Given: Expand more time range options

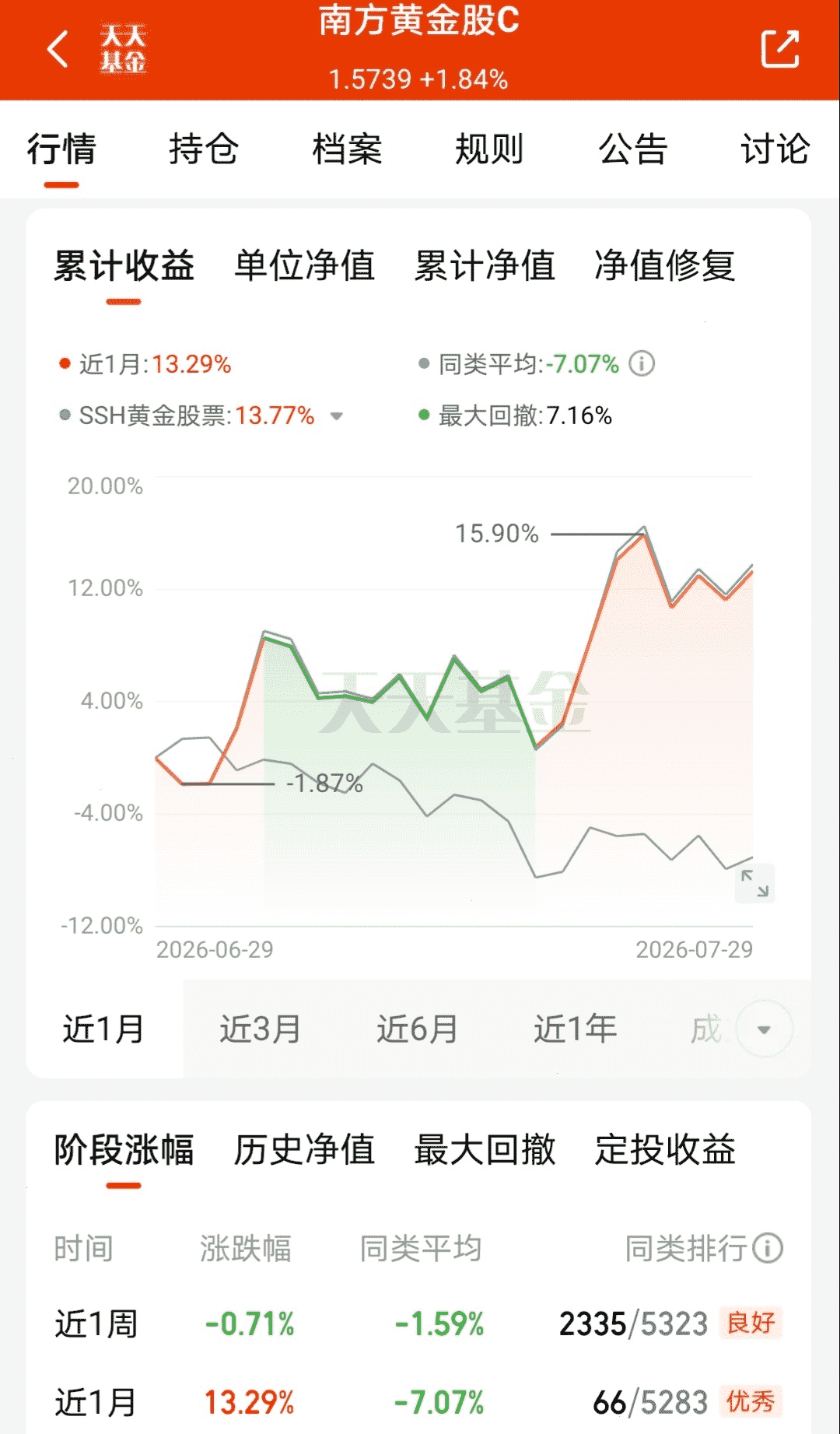Looking at the screenshot, I should pos(764,1029).
